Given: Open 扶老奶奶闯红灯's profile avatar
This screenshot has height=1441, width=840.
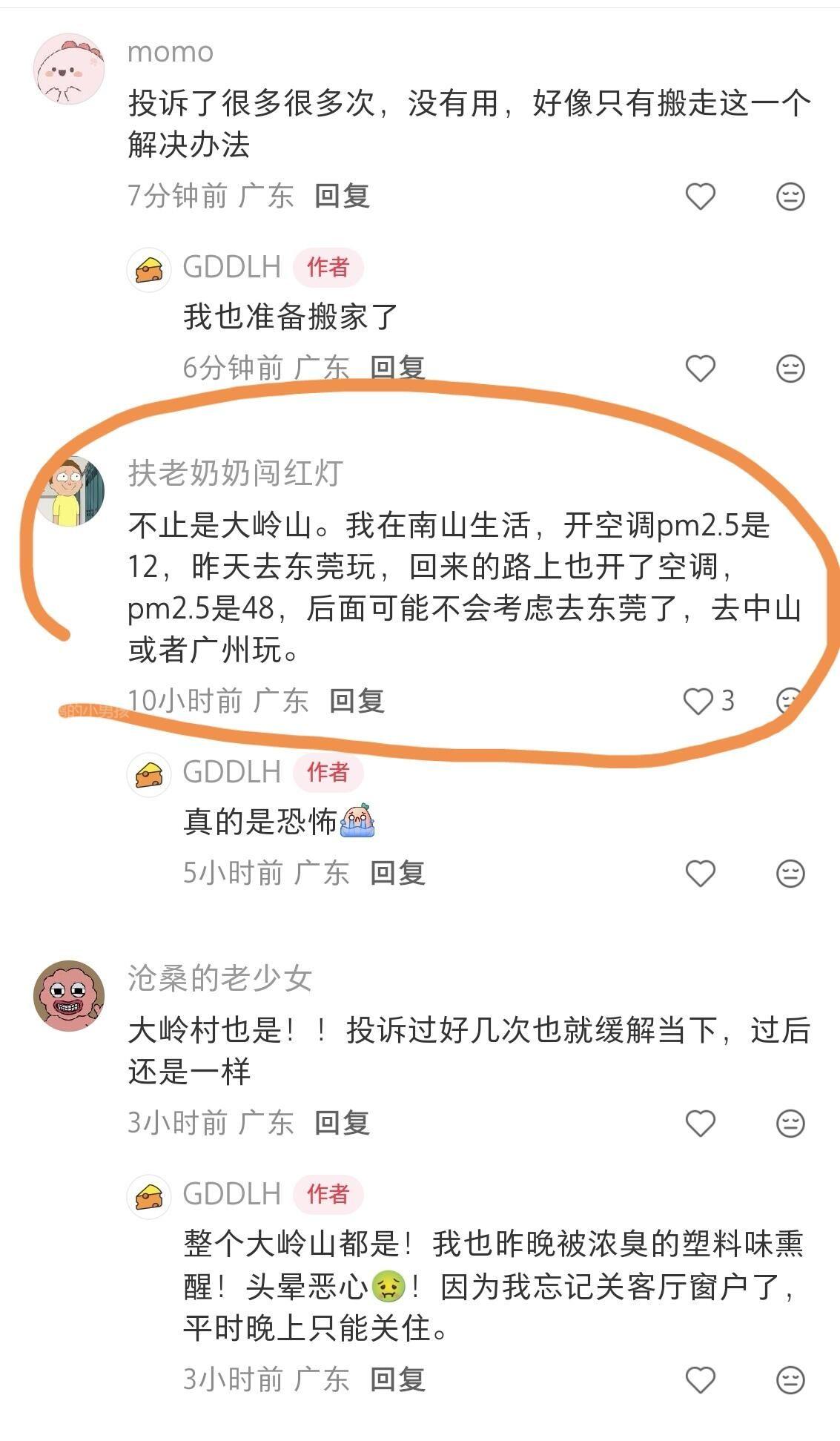Looking at the screenshot, I should click(70, 491).
